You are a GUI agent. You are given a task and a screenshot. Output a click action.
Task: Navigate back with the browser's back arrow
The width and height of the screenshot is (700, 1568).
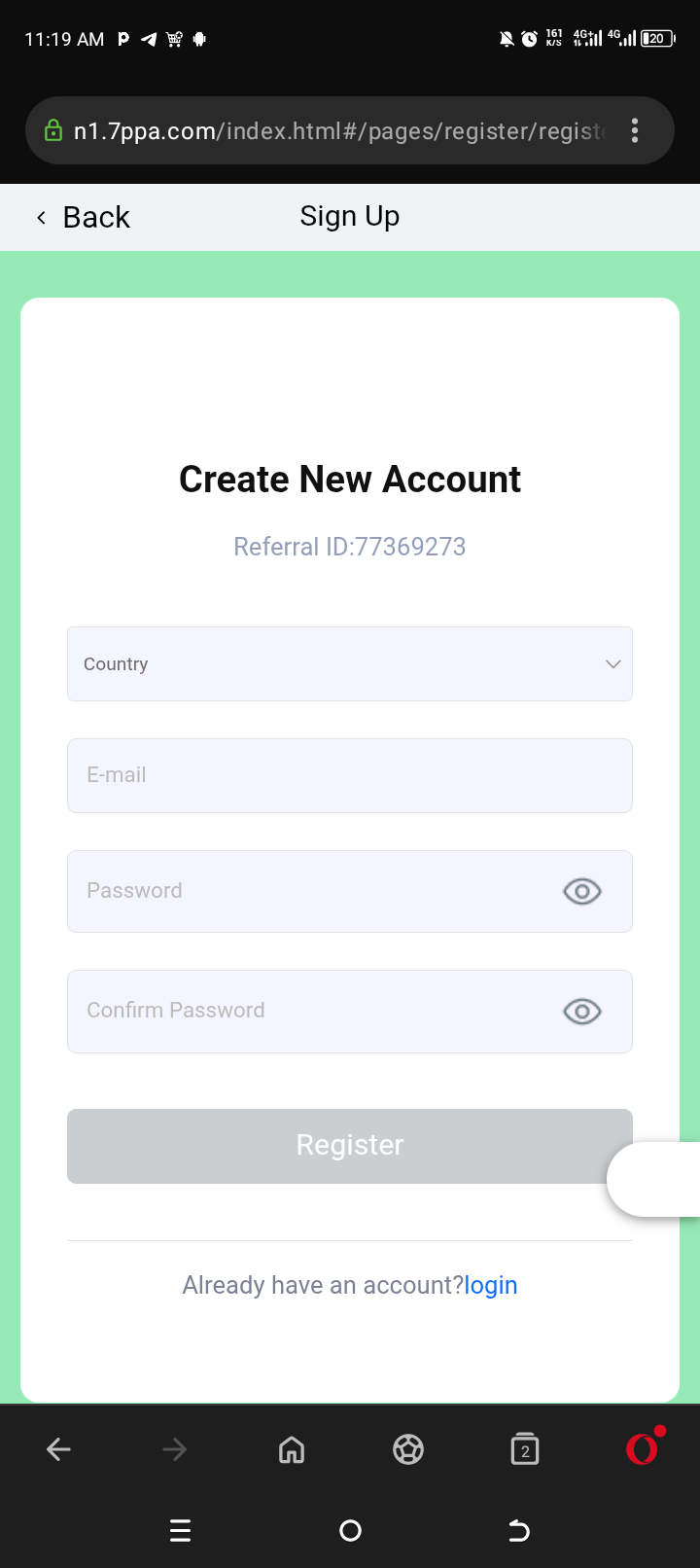point(58,1449)
